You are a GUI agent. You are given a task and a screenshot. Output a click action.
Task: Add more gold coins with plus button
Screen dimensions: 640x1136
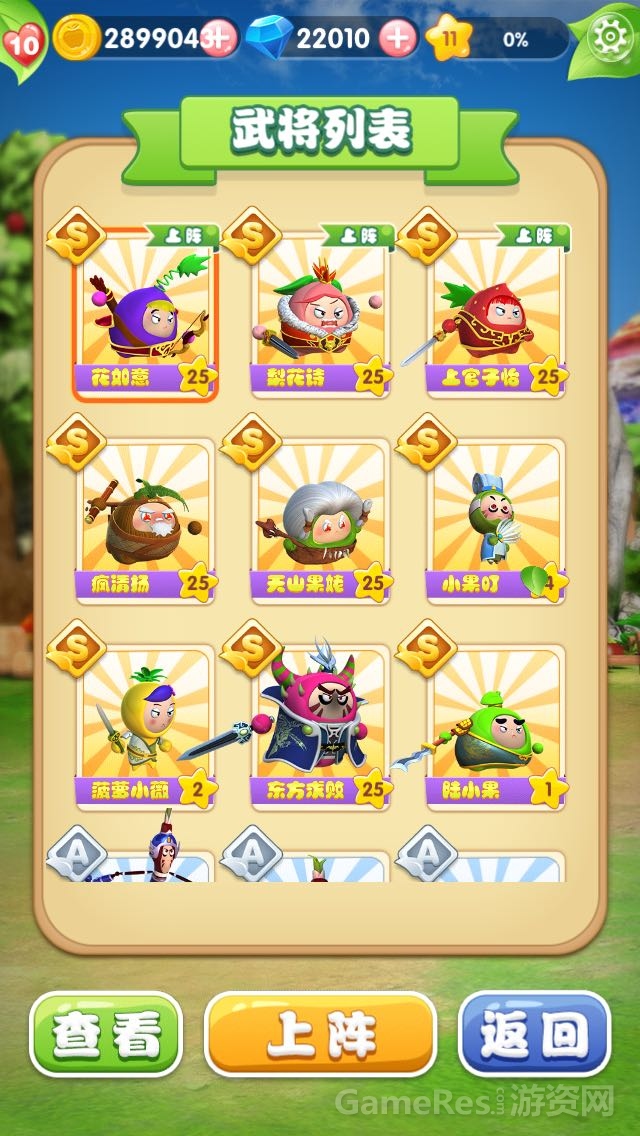(x=220, y=39)
